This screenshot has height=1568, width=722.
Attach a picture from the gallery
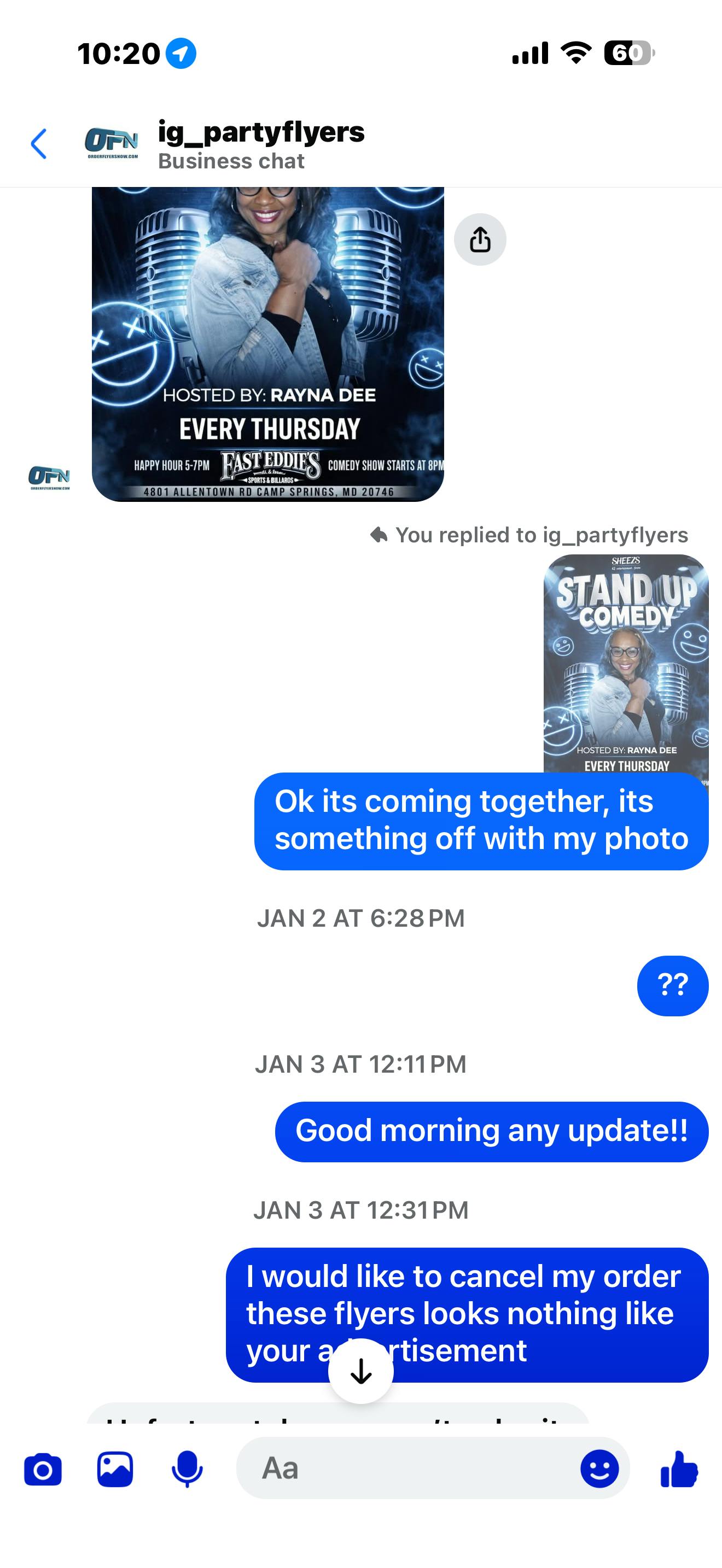pos(115,1470)
